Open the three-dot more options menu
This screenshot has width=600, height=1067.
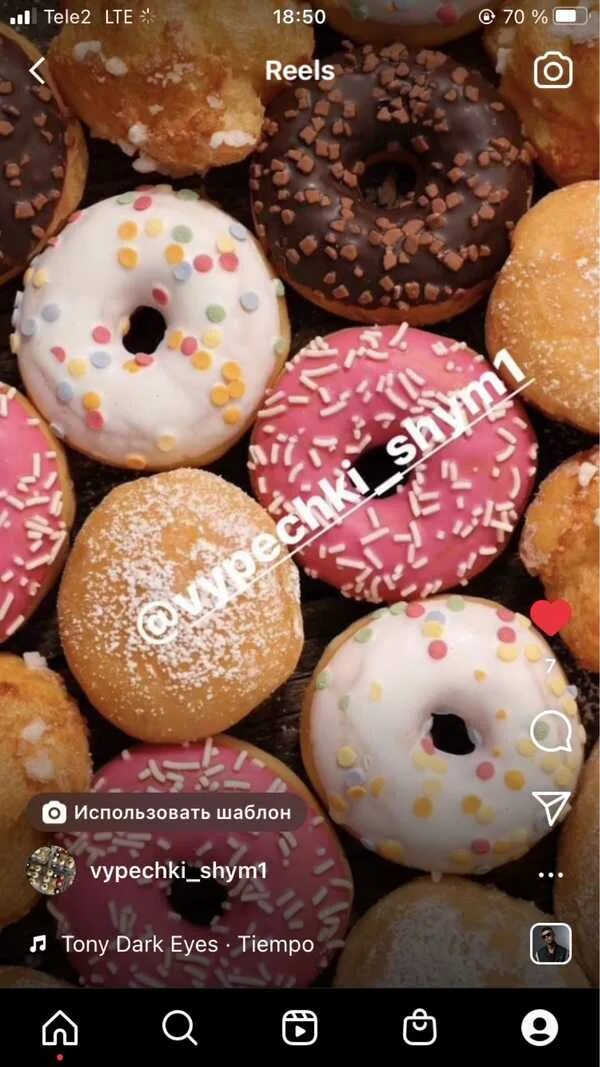tap(550, 875)
